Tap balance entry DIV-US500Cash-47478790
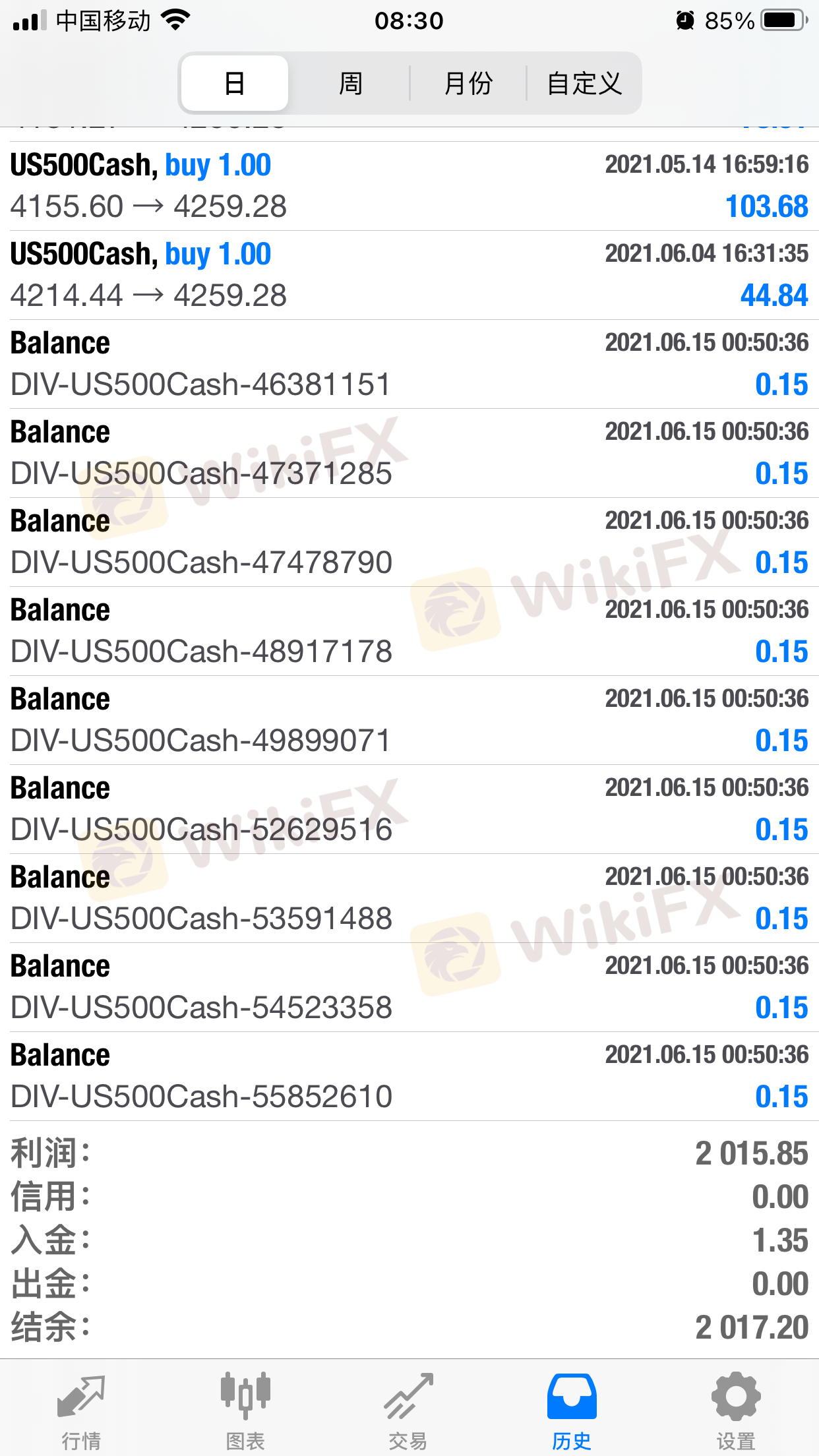 coord(409,542)
